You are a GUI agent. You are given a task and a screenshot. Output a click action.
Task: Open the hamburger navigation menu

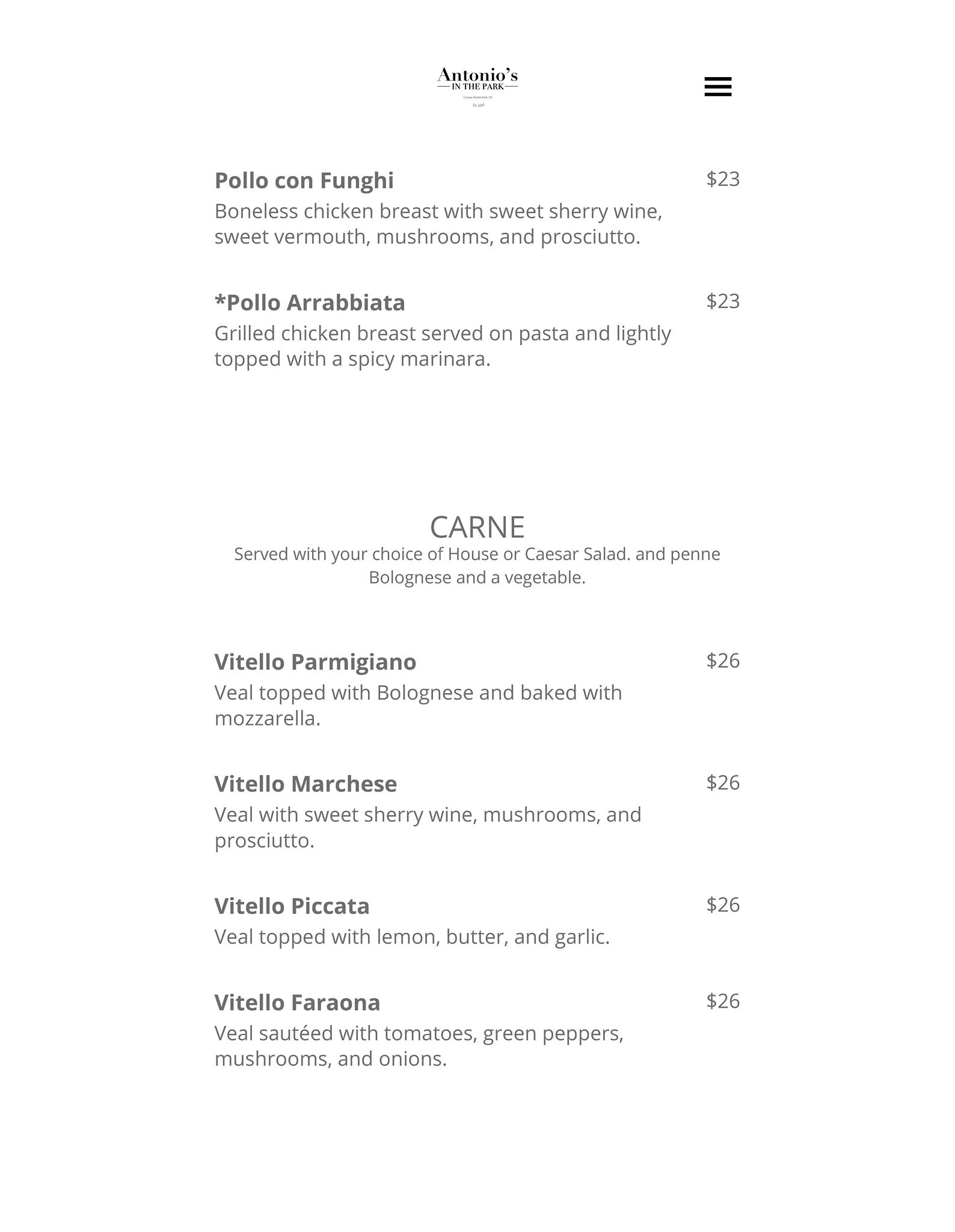point(717,87)
